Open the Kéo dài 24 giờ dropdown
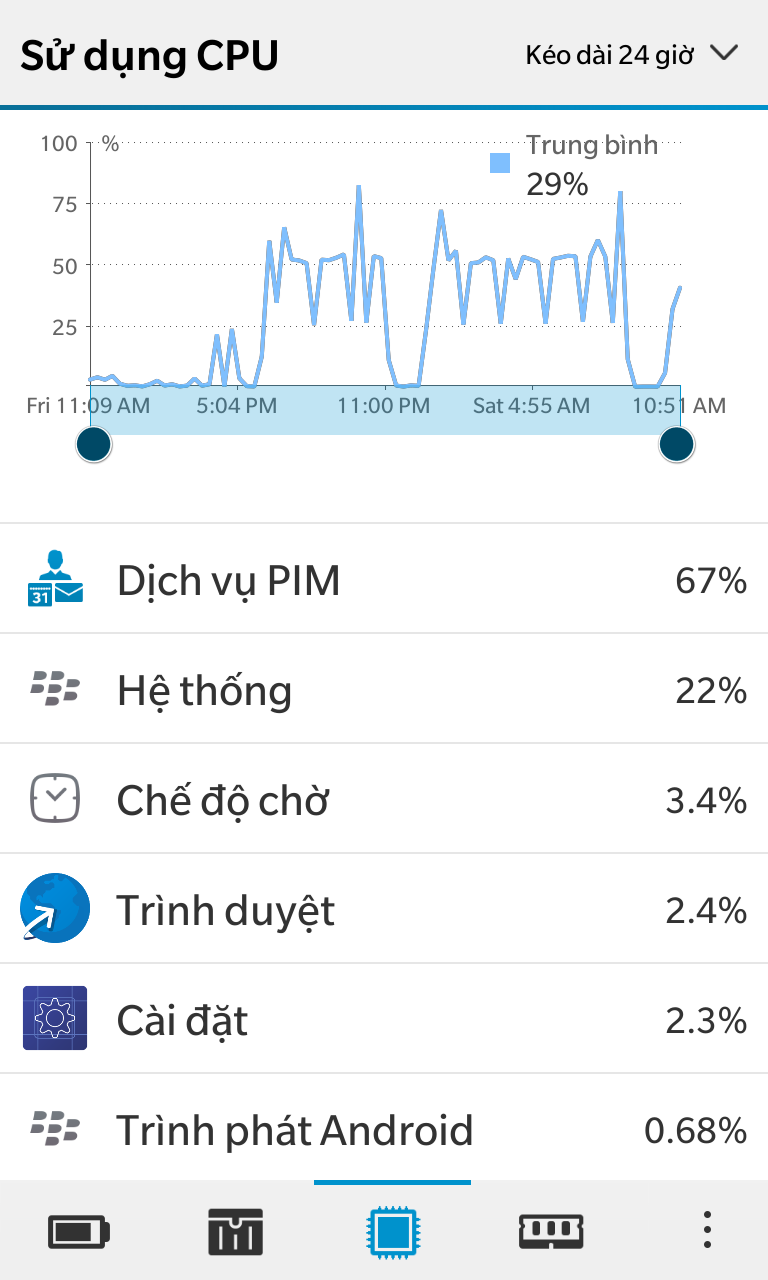 (x=632, y=54)
